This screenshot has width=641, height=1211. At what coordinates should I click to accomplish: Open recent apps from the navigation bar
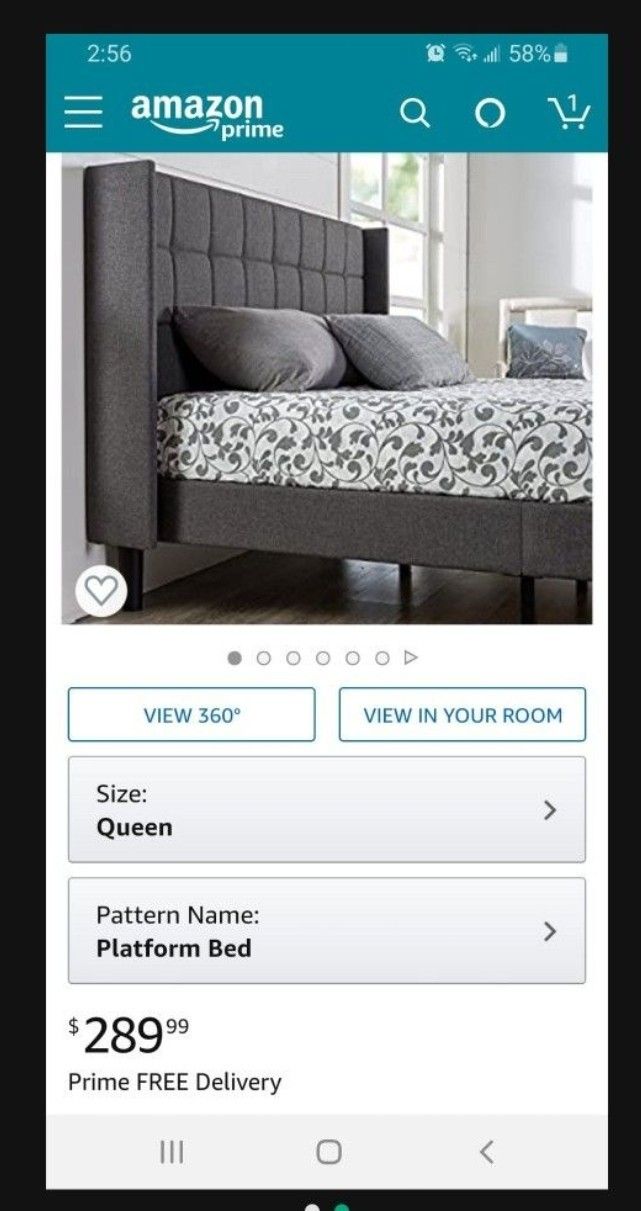(171, 1152)
